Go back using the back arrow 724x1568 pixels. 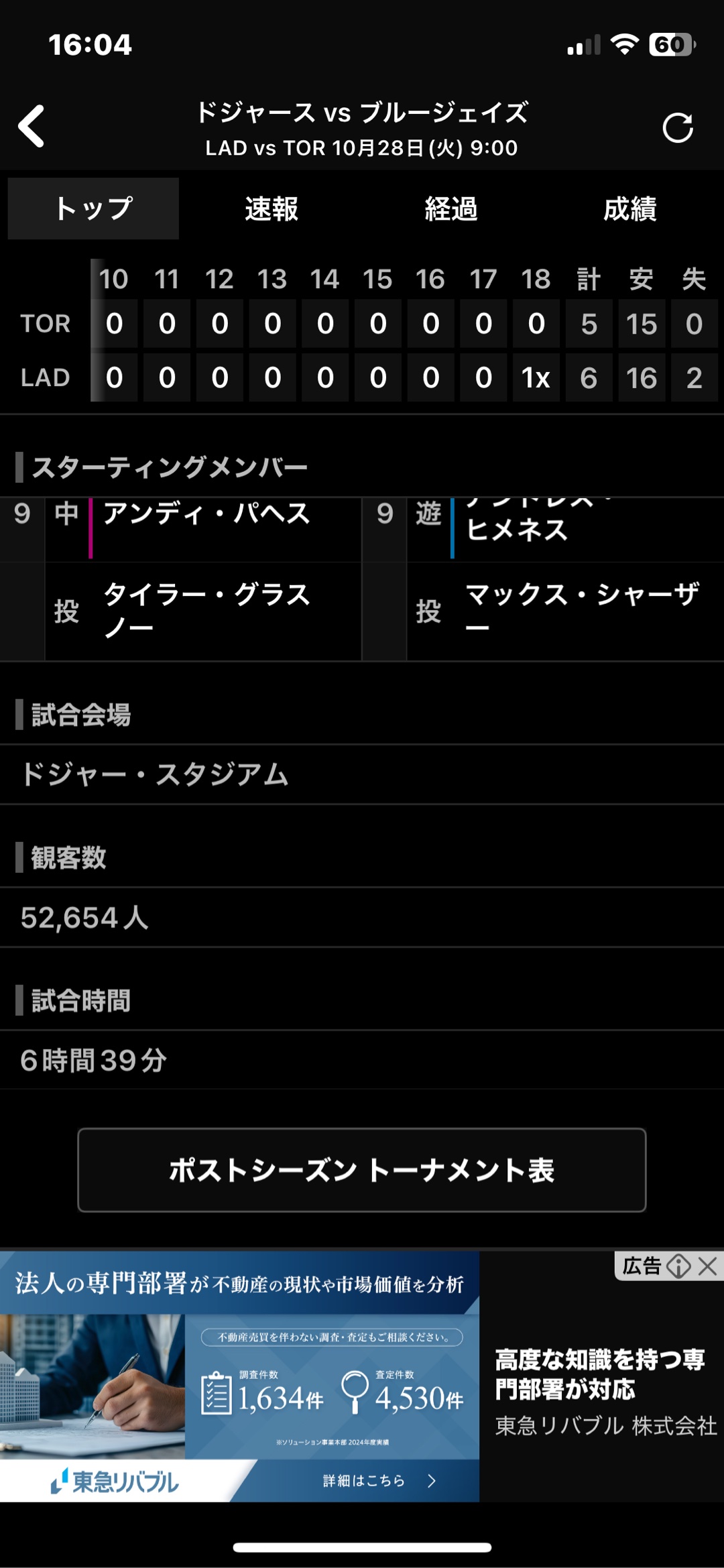point(32,126)
